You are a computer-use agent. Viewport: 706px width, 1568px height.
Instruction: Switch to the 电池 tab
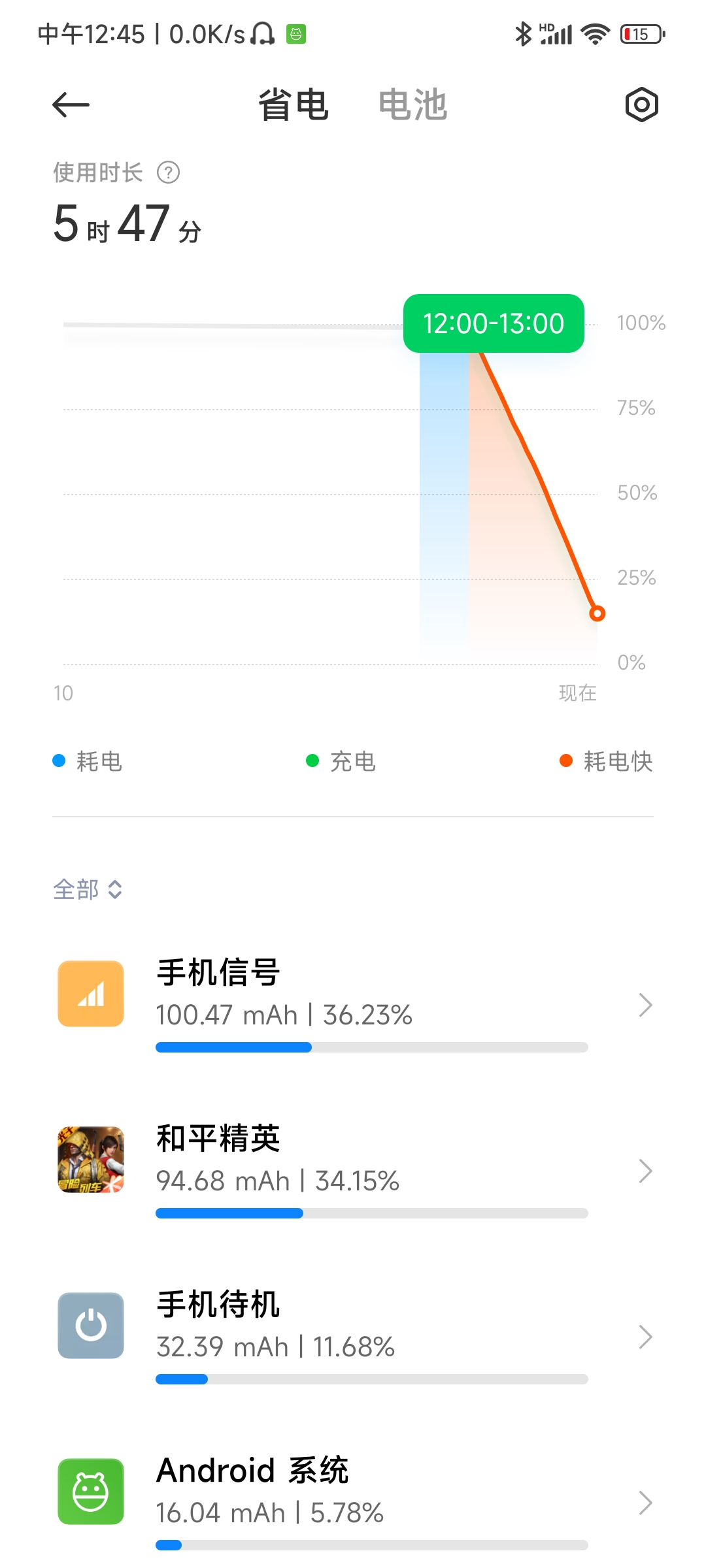(x=412, y=105)
